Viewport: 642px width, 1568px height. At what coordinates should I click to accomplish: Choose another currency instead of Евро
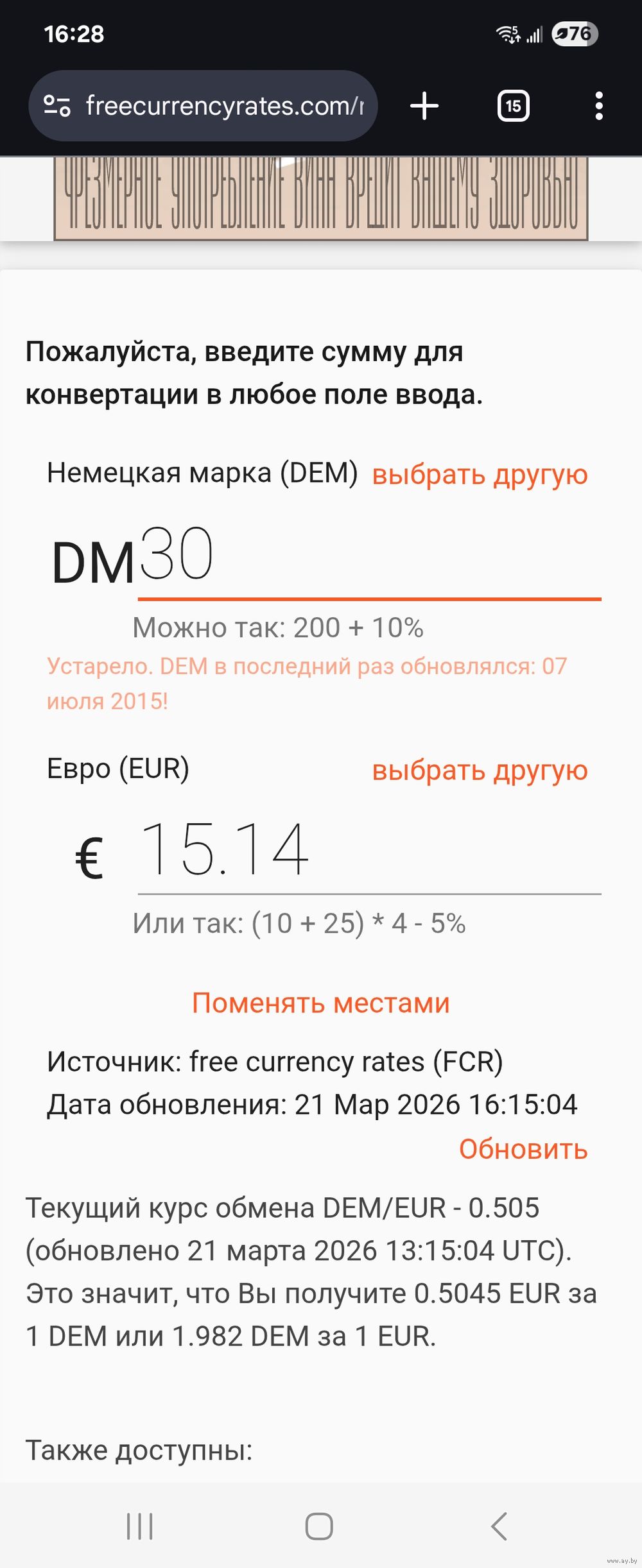(480, 771)
